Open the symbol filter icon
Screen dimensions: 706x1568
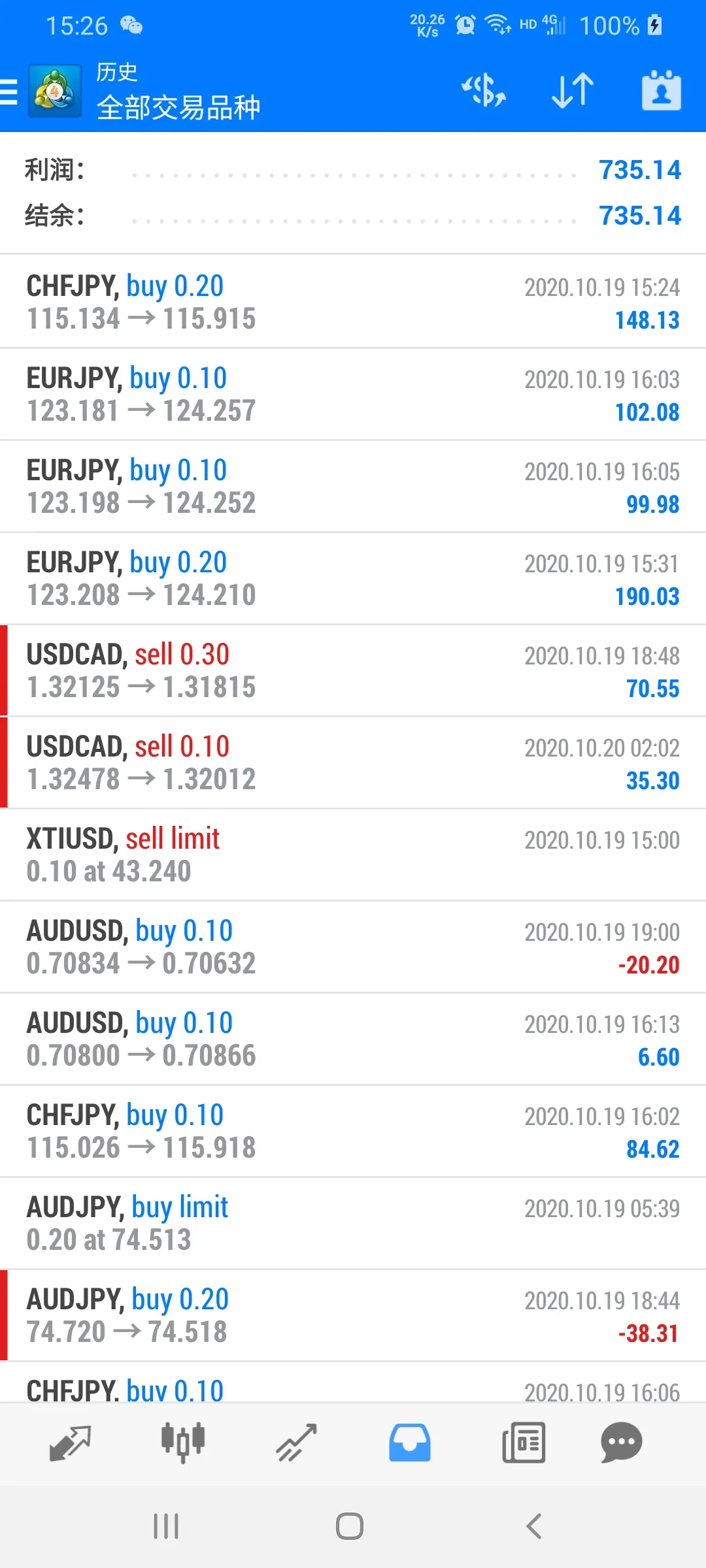click(x=484, y=91)
